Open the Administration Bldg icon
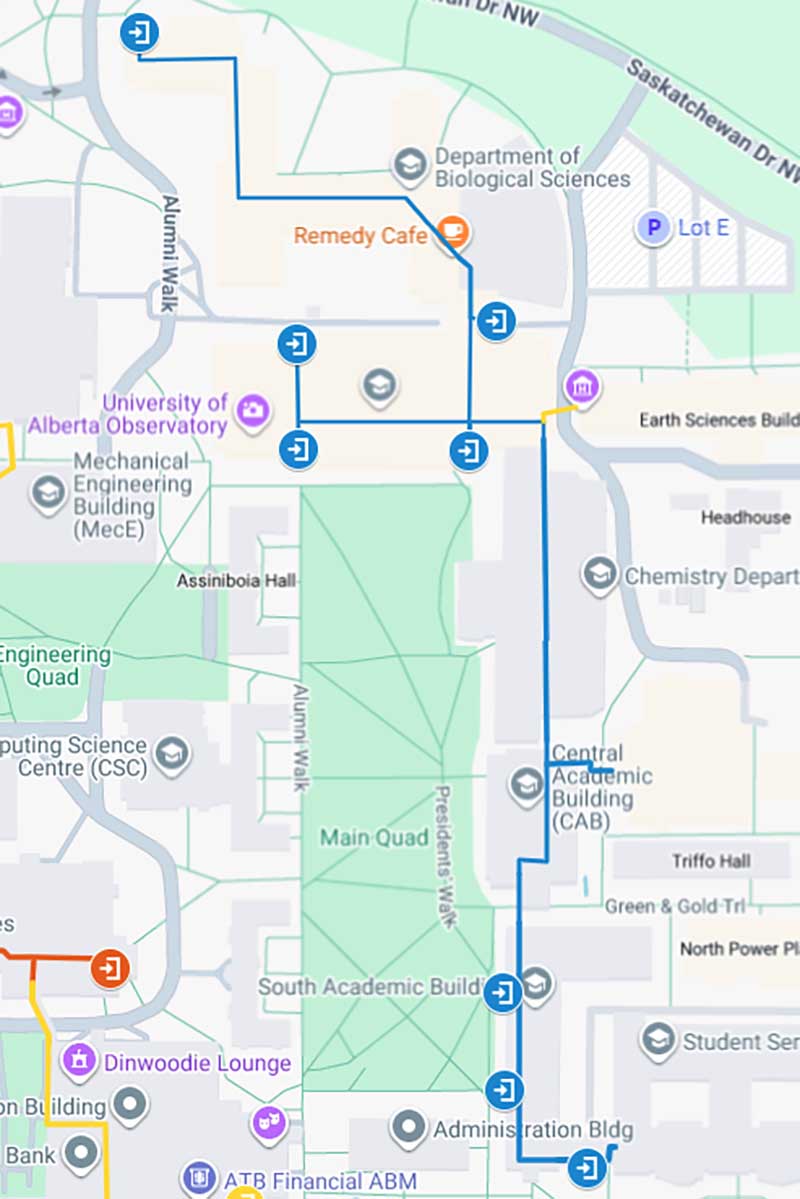Viewport: 800px width, 1199px height. click(x=409, y=1126)
